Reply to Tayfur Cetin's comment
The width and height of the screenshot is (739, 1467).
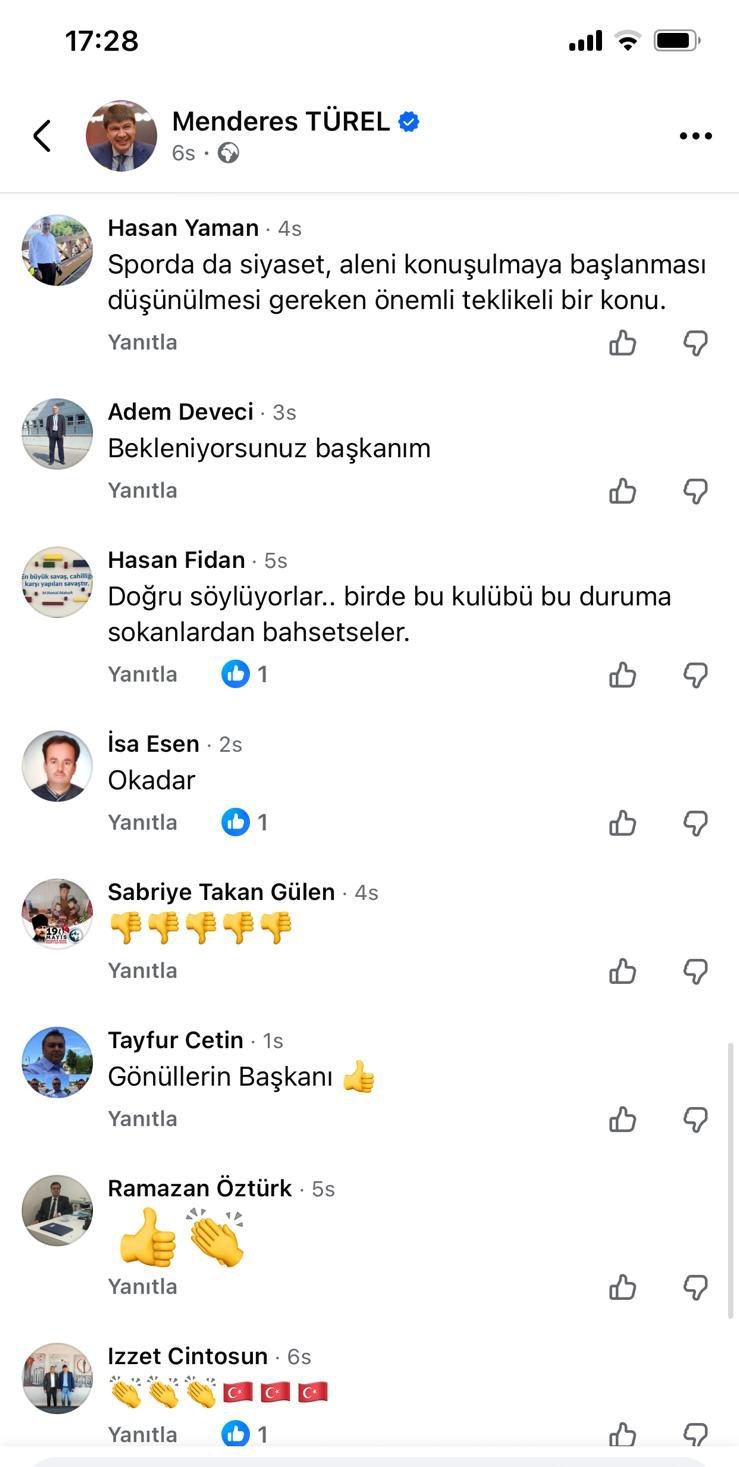point(142,1118)
